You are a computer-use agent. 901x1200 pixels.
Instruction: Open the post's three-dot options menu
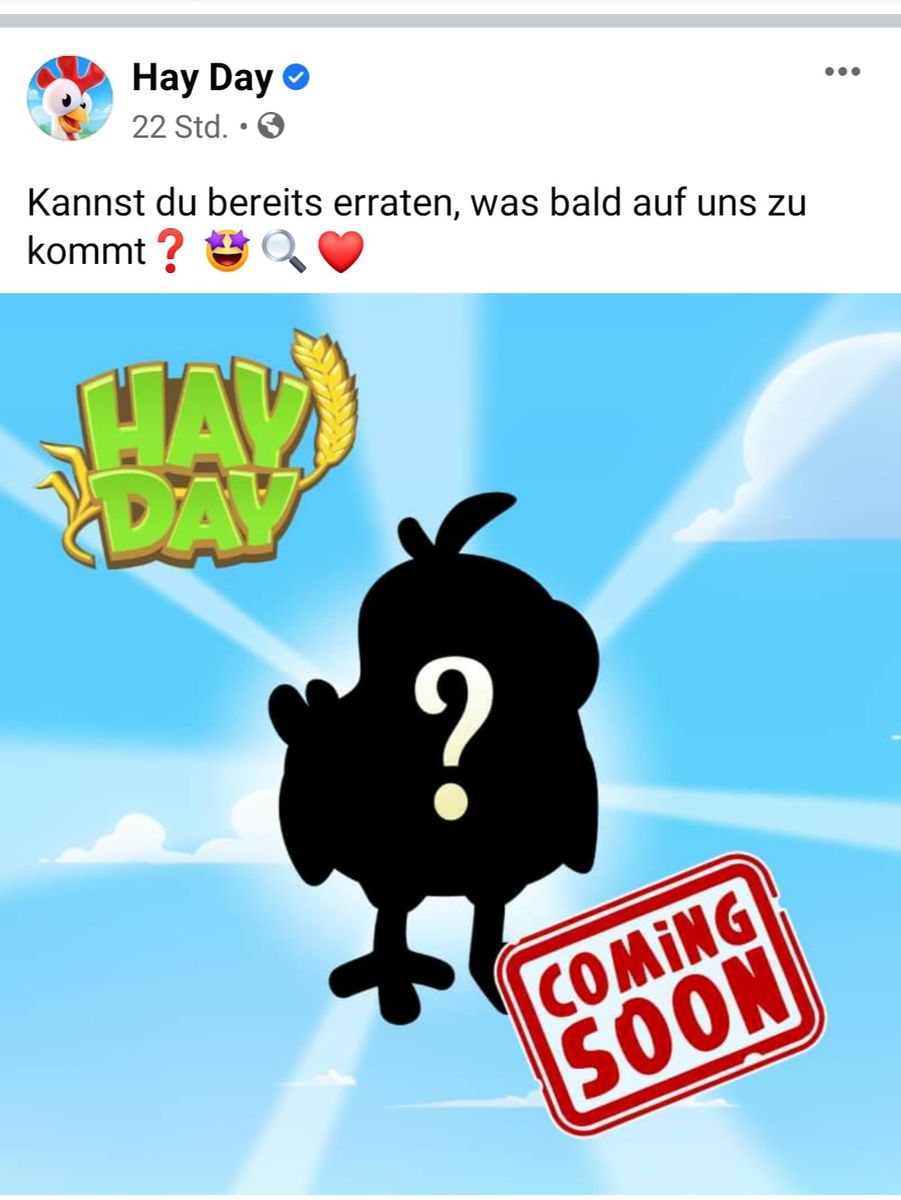[842, 72]
